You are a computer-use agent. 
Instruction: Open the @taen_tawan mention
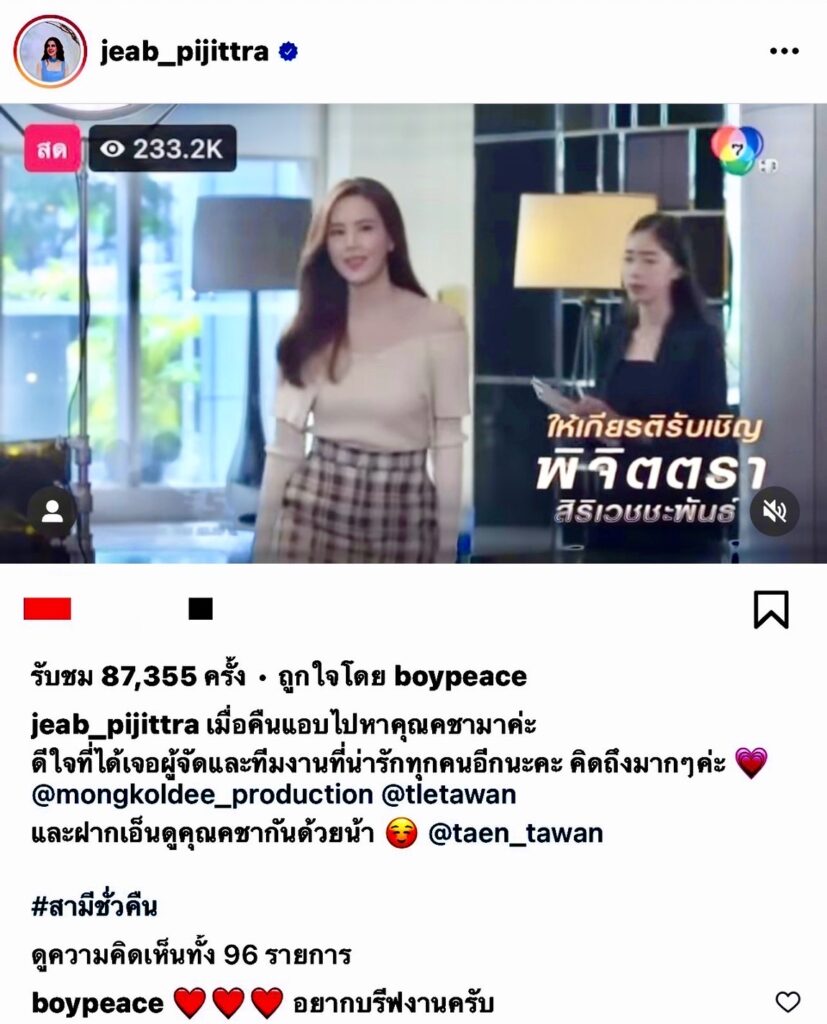click(515, 833)
